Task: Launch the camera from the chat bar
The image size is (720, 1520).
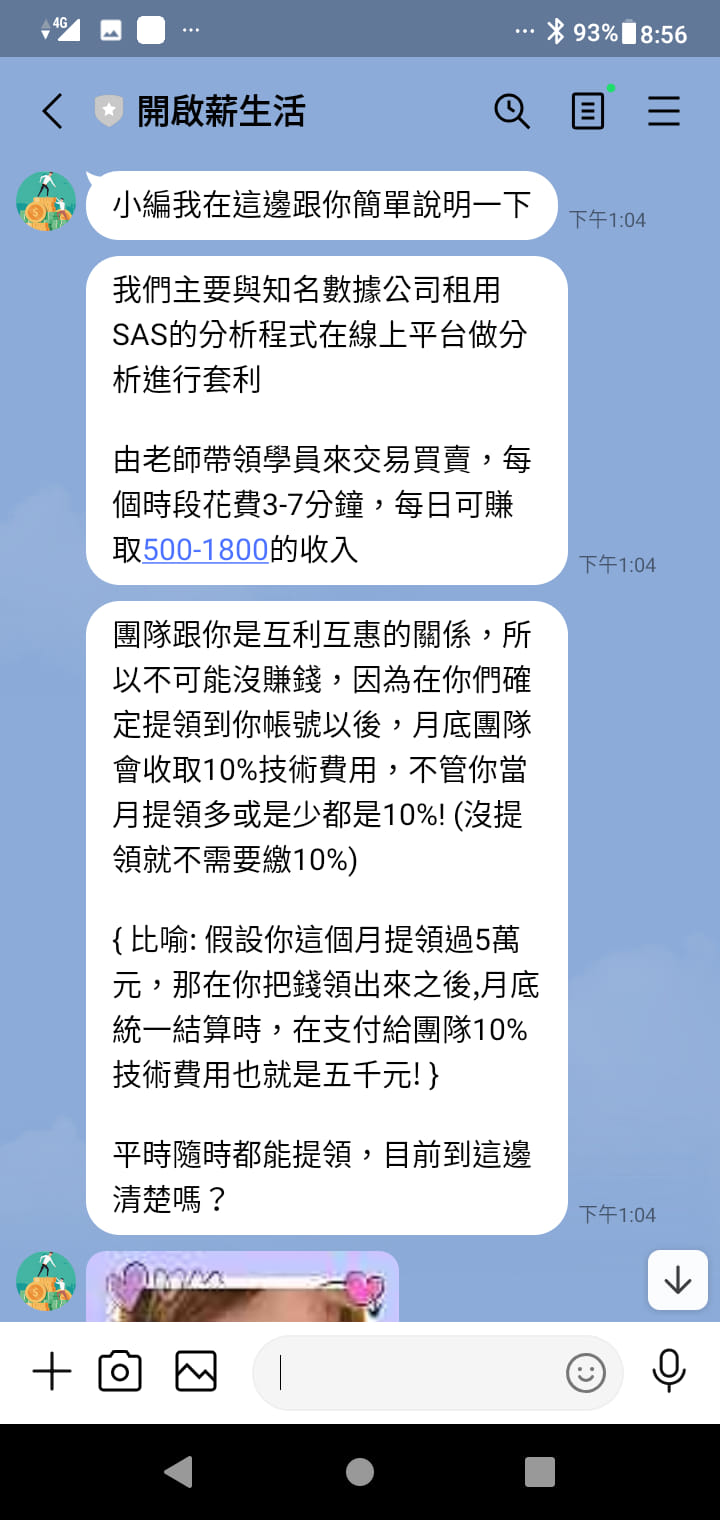Action: (120, 1372)
